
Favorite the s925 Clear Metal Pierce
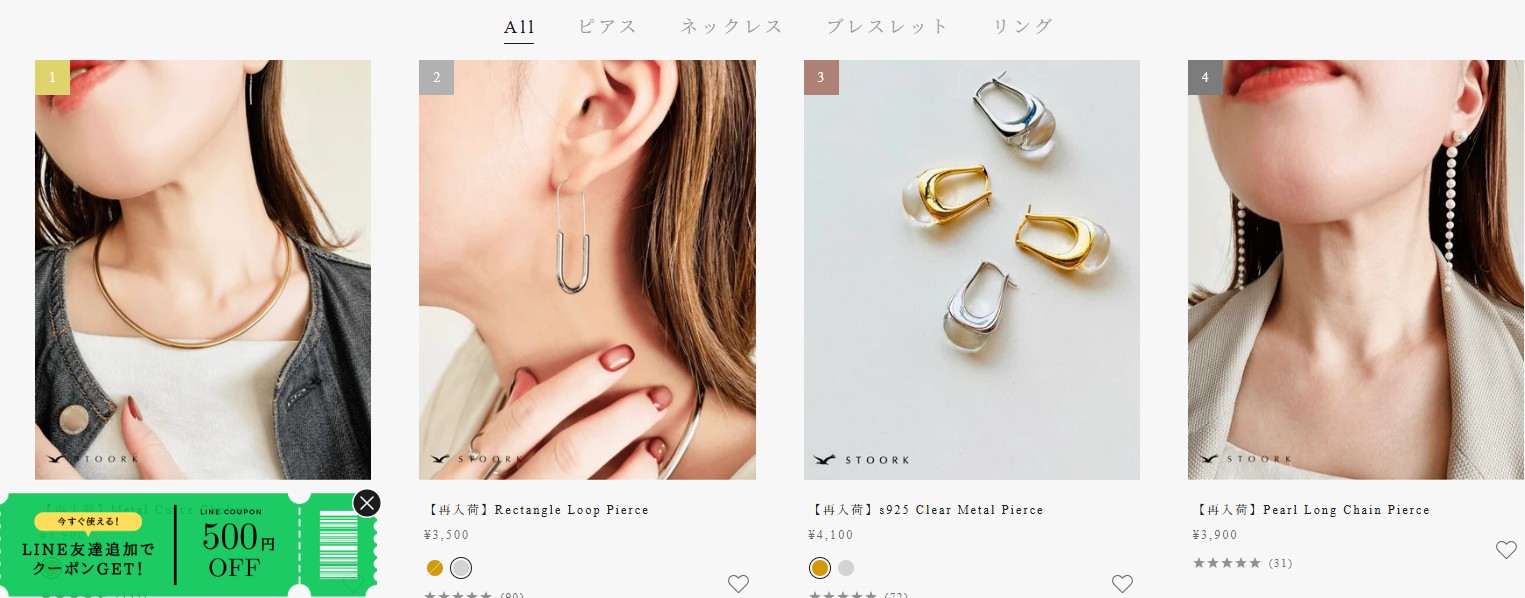pyautogui.click(x=1122, y=584)
